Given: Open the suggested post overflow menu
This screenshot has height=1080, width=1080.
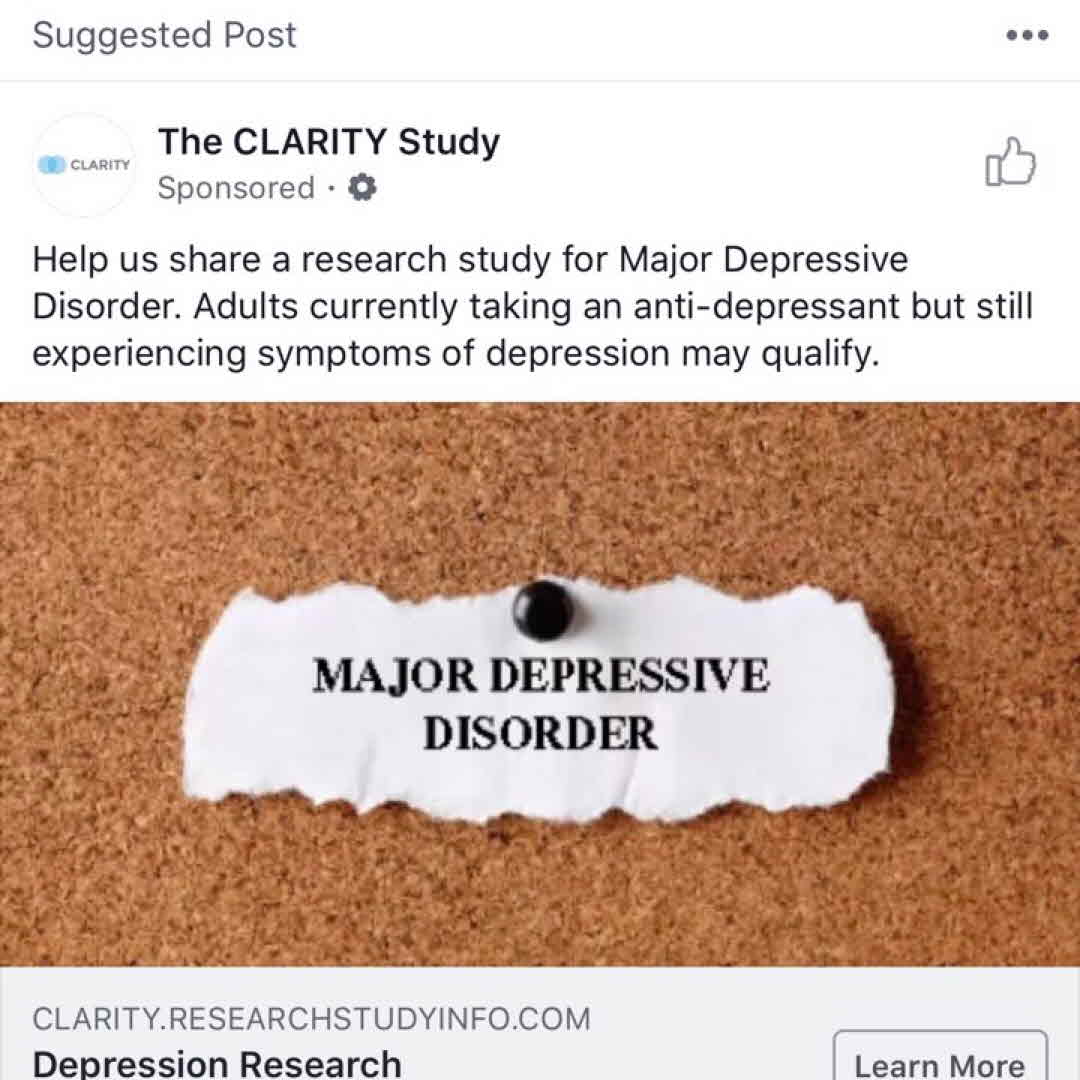Looking at the screenshot, I should [x=1026, y=36].
